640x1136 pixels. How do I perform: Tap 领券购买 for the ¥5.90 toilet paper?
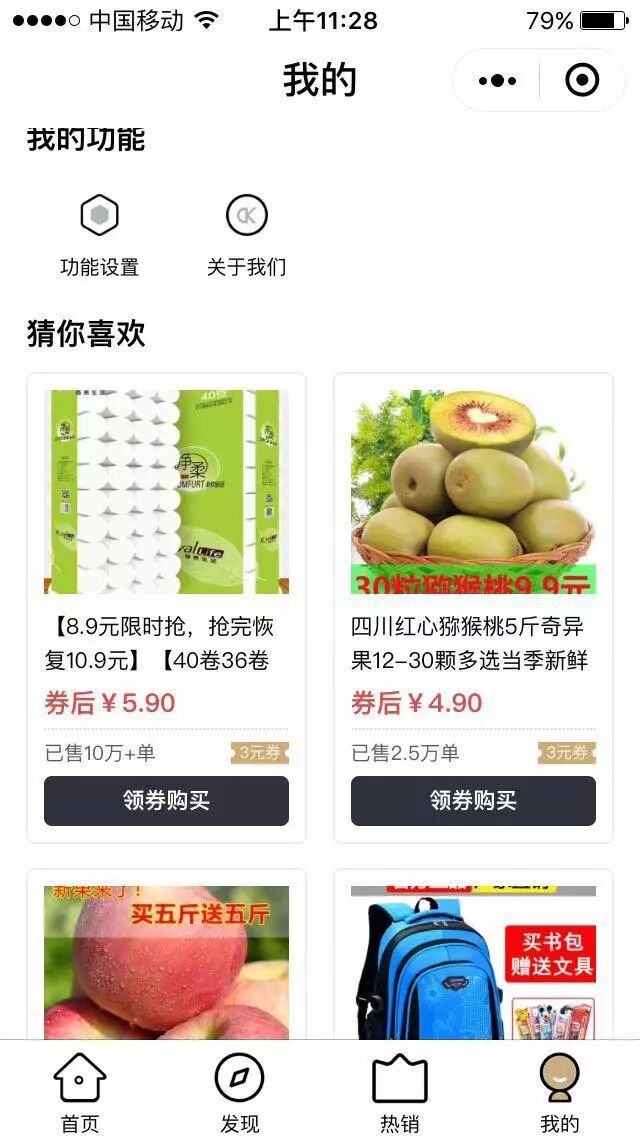[166, 800]
